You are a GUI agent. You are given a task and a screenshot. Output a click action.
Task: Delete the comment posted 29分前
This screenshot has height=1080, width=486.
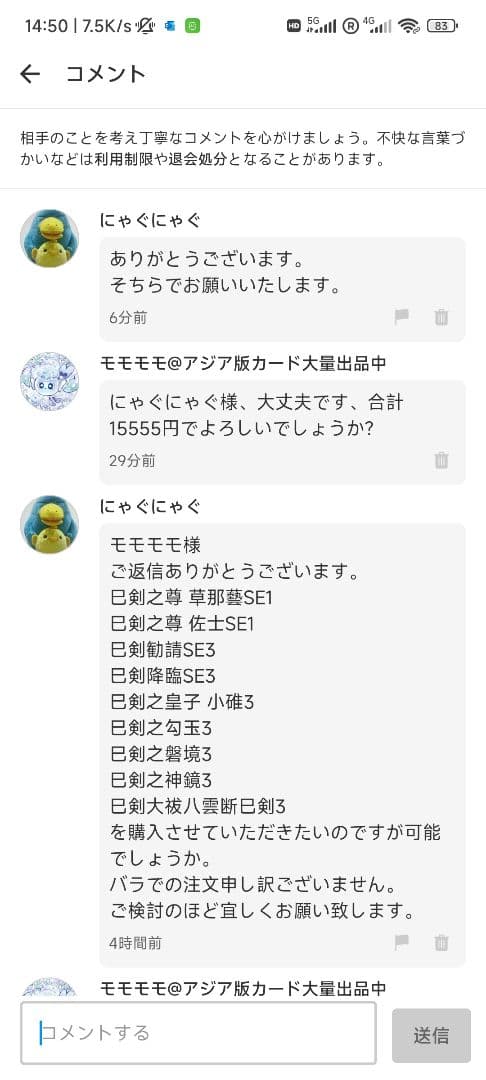(x=441, y=460)
